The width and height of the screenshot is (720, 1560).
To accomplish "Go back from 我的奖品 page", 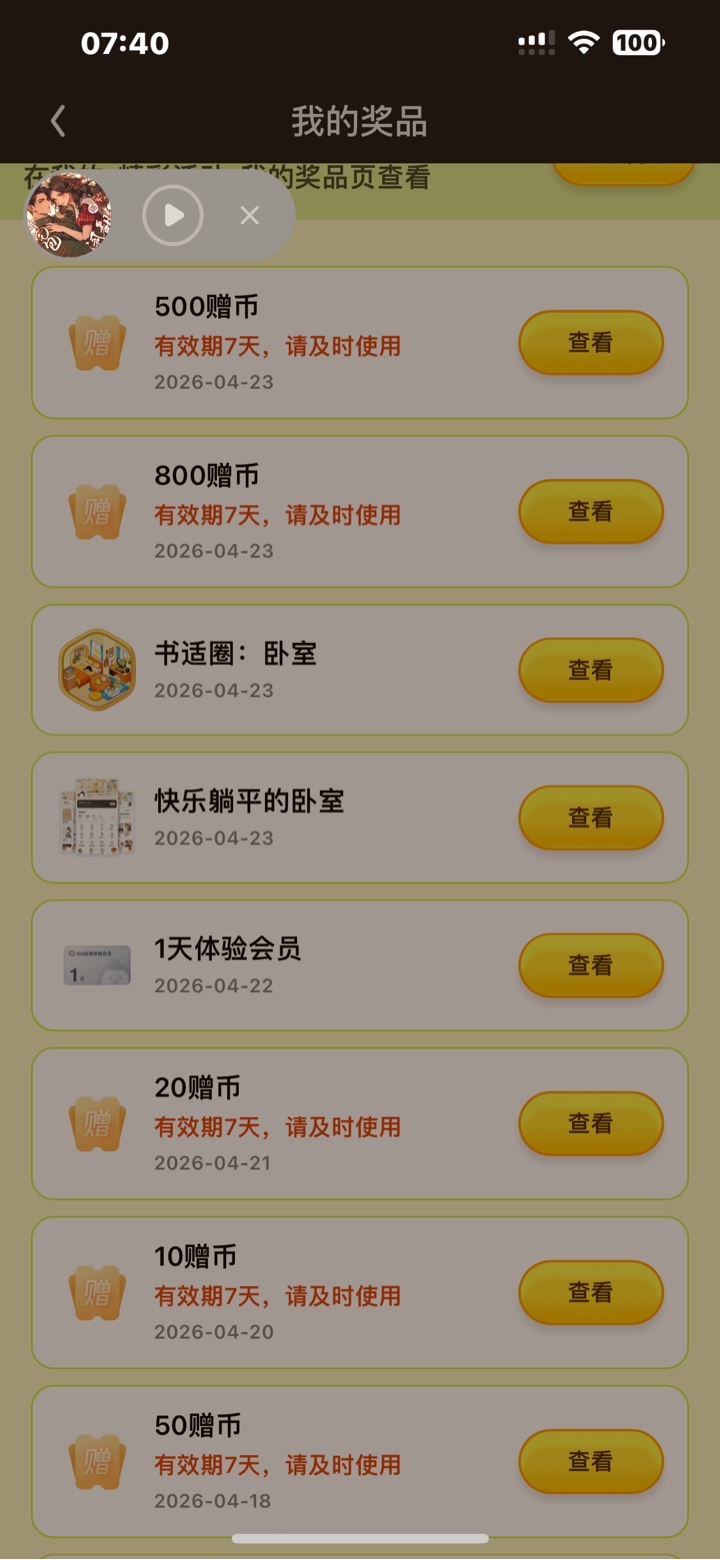I will 58,122.
